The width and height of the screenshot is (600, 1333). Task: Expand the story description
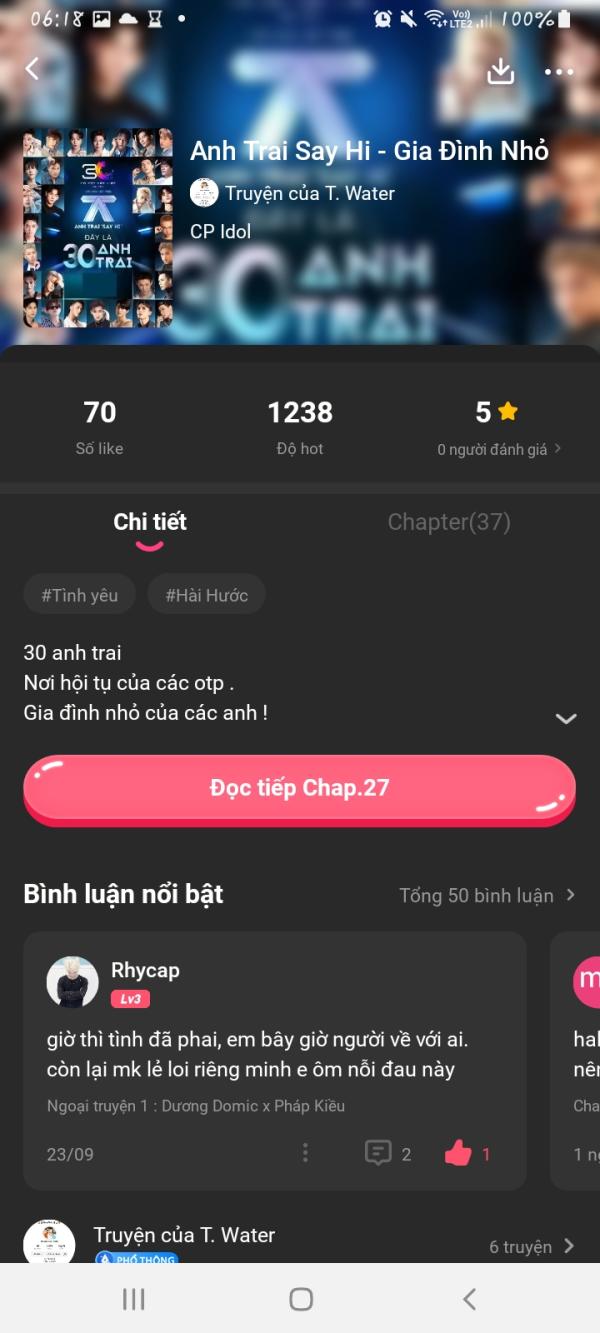566,718
